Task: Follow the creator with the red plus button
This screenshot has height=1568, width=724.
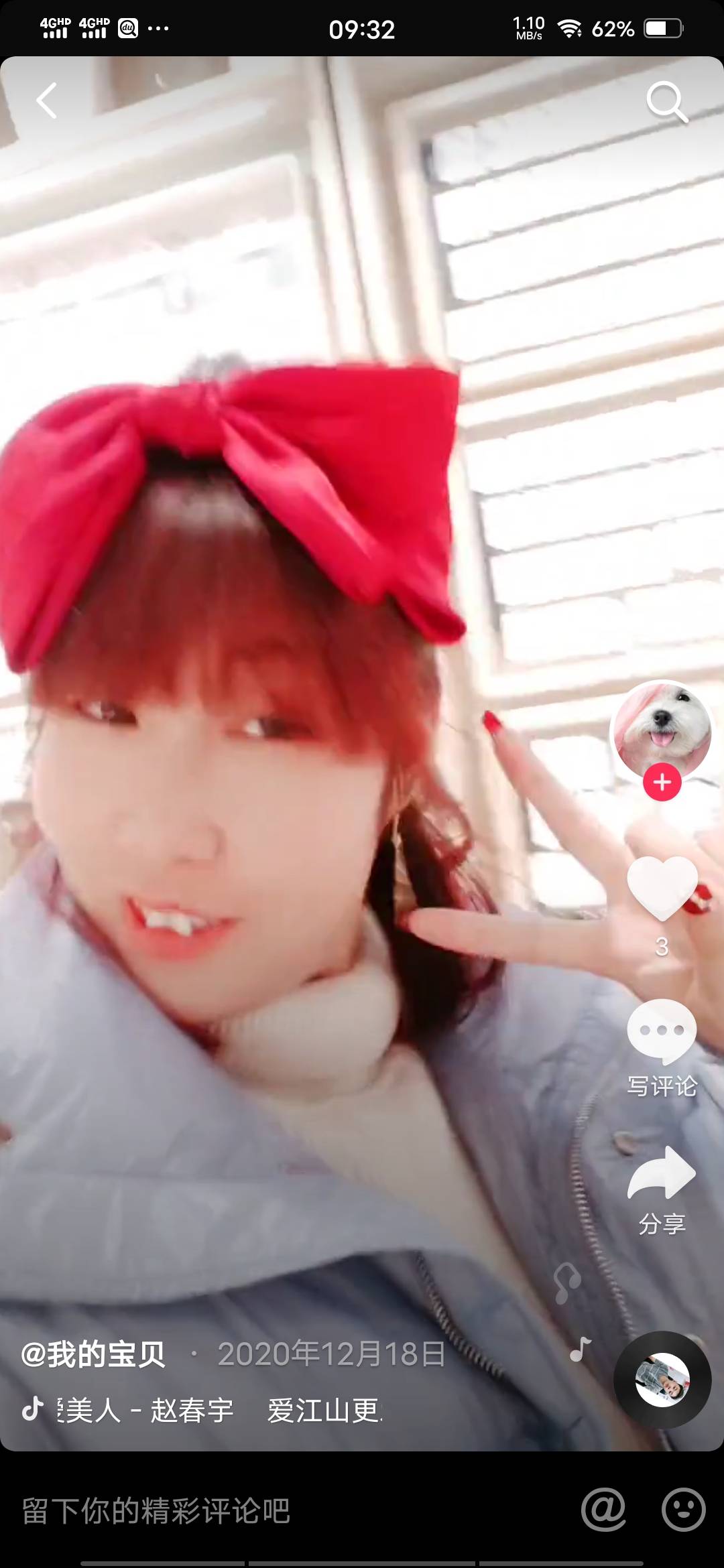Action: click(662, 782)
